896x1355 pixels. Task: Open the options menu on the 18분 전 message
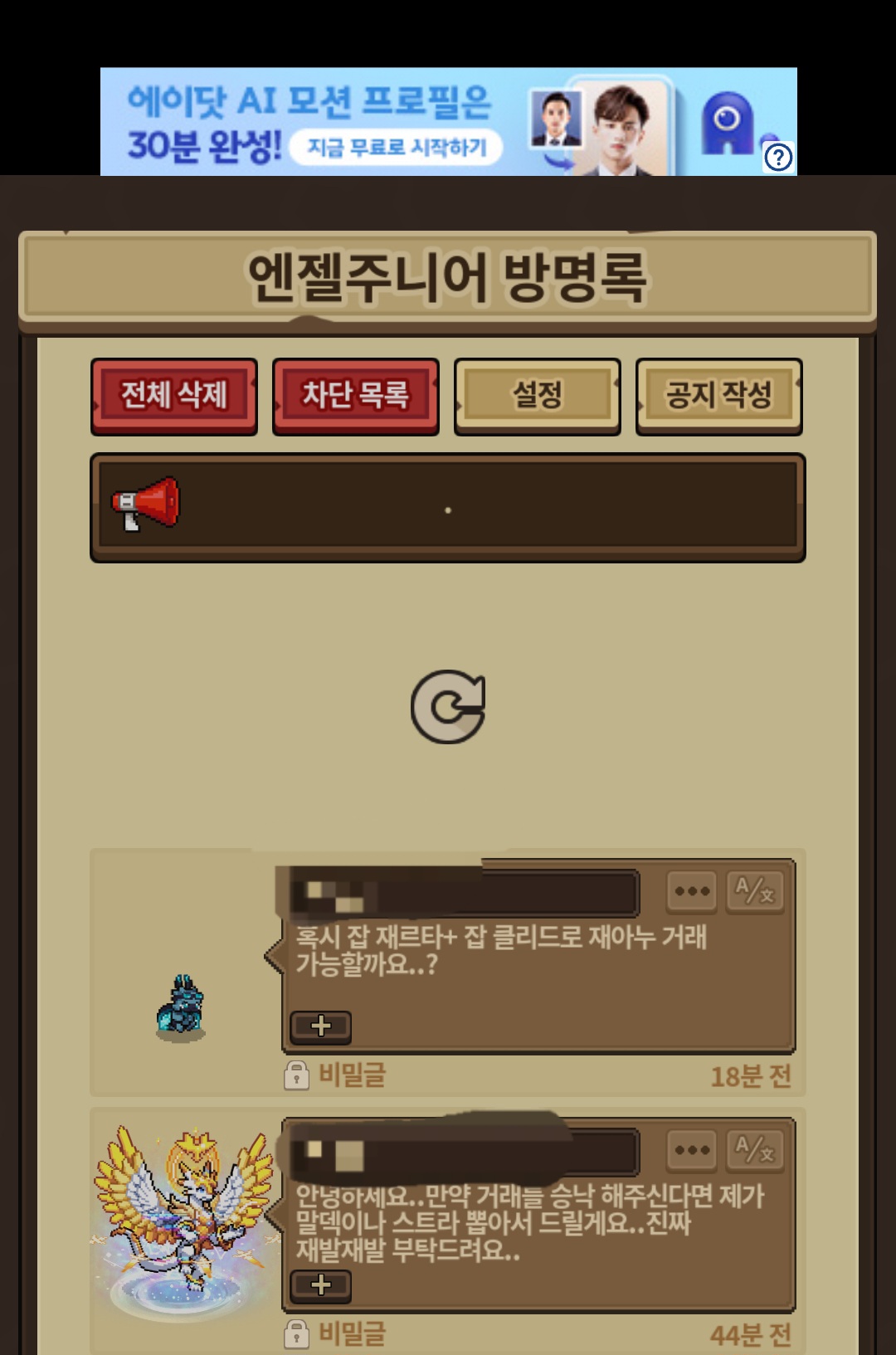pos(692,892)
